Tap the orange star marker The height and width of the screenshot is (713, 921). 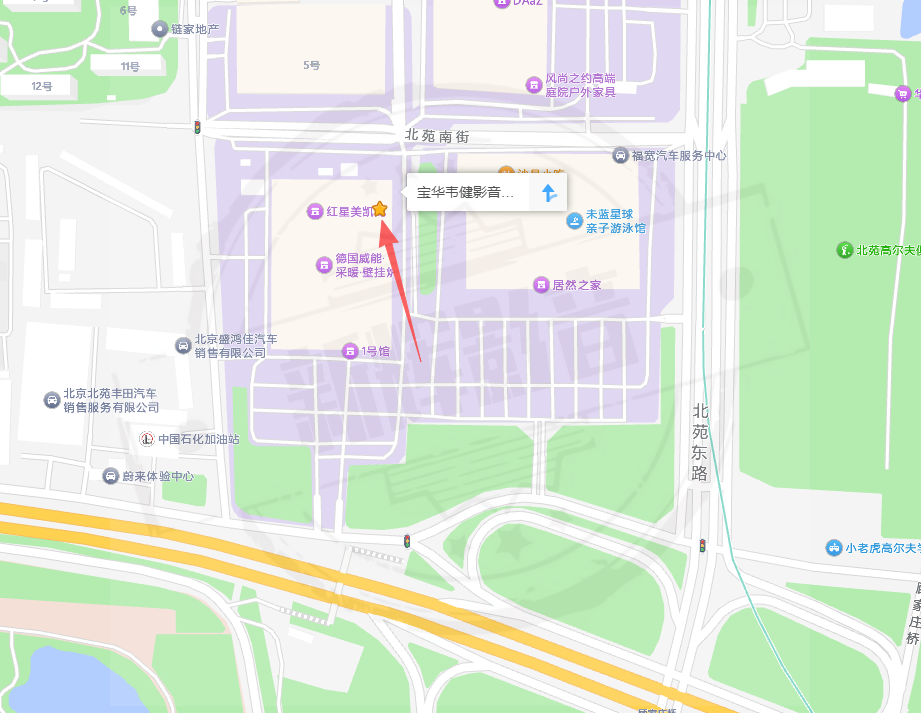click(379, 209)
